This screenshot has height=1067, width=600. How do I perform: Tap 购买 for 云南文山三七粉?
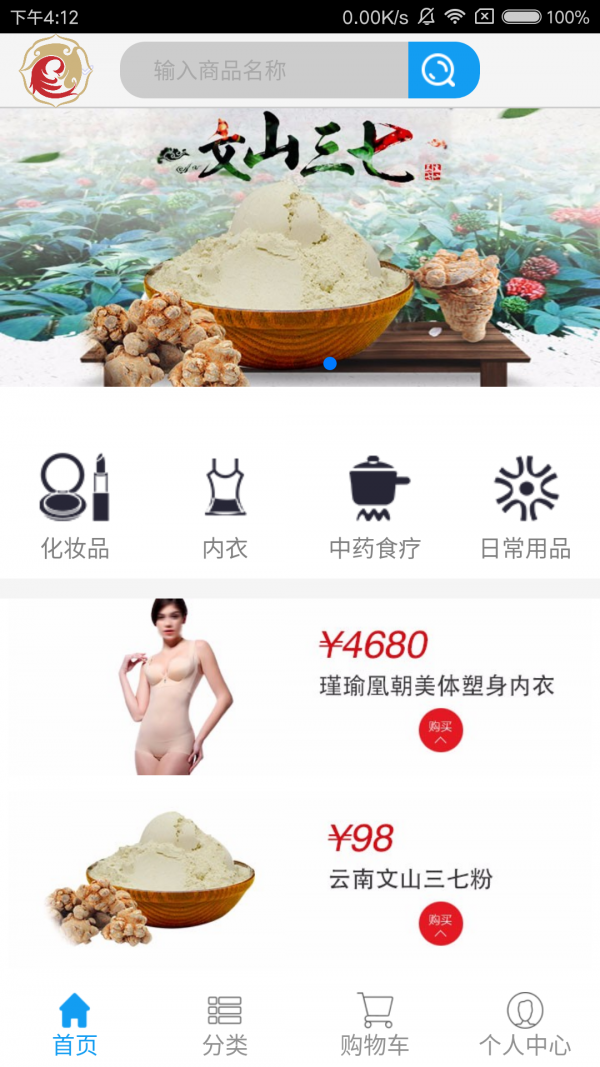coord(440,923)
